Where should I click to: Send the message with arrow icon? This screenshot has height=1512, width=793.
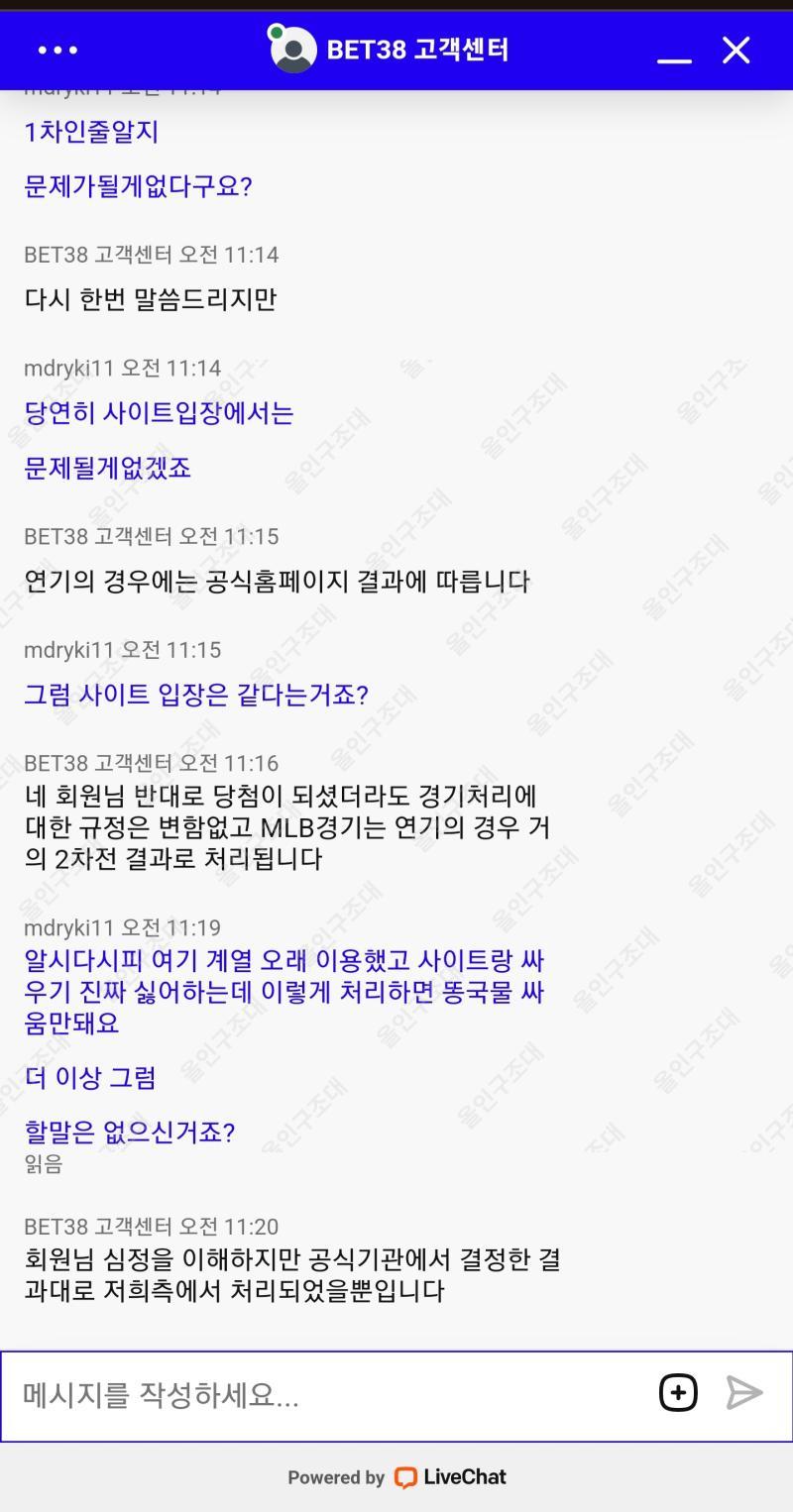tap(743, 1393)
